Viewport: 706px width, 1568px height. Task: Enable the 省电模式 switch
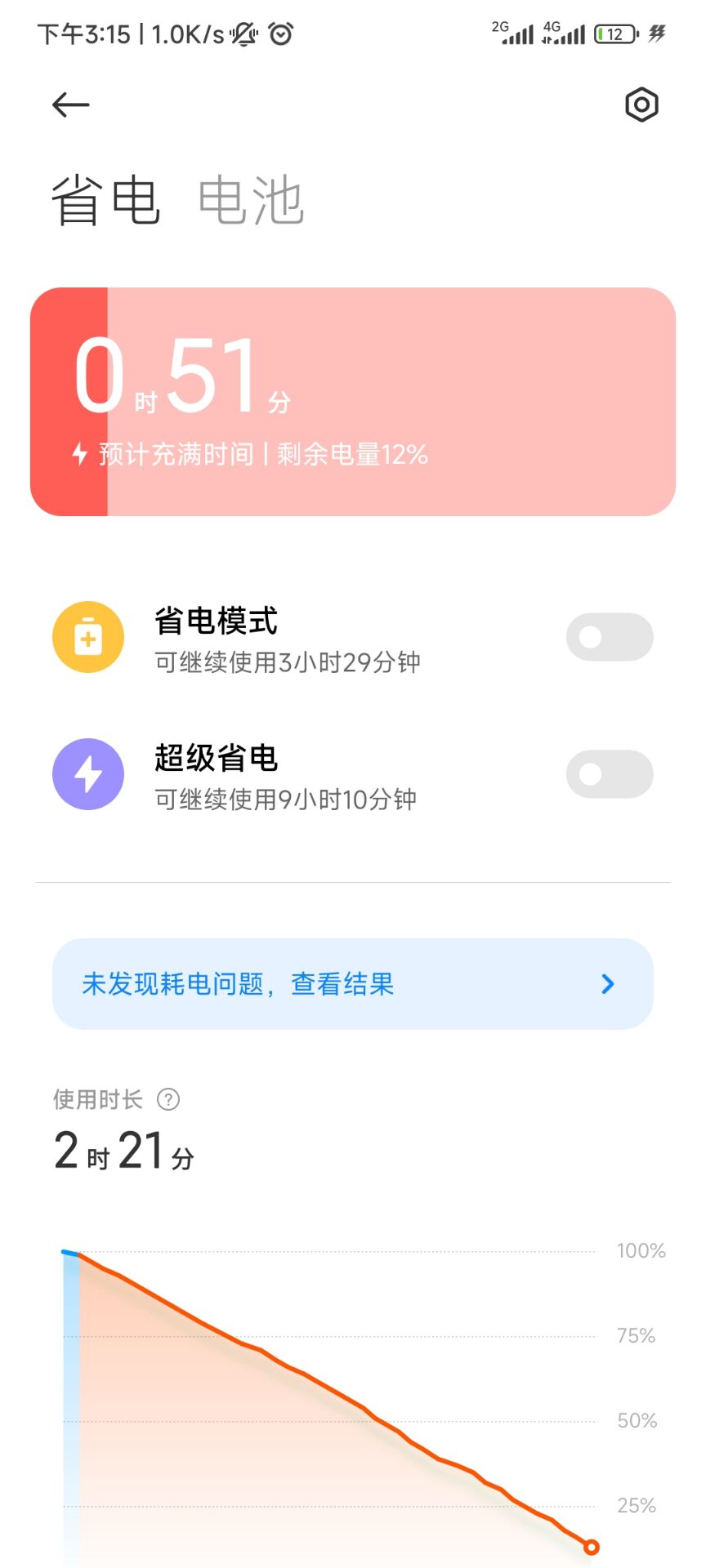click(x=610, y=637)
